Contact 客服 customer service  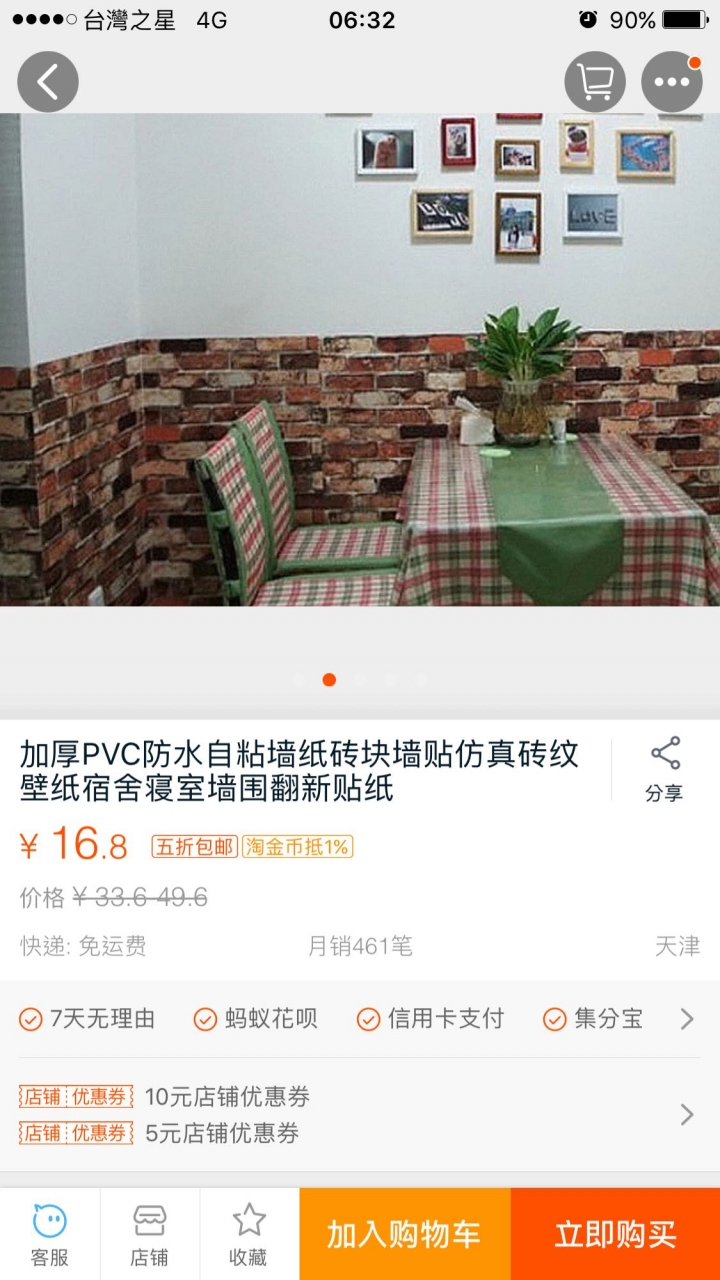[x=50, y=1234]
